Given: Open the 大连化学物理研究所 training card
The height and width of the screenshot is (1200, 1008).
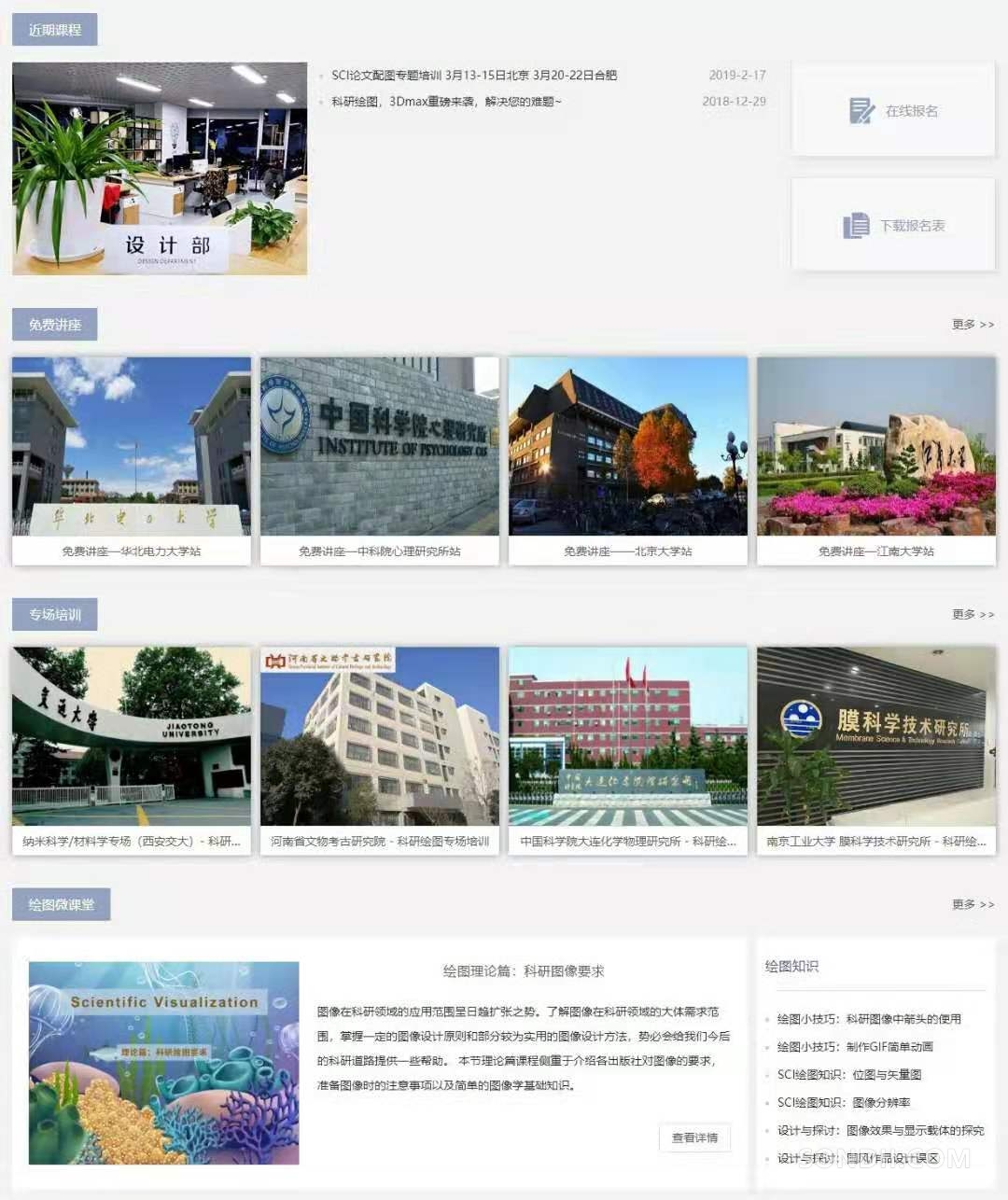Looking at the screenshot, I should [x=628, y=750].
